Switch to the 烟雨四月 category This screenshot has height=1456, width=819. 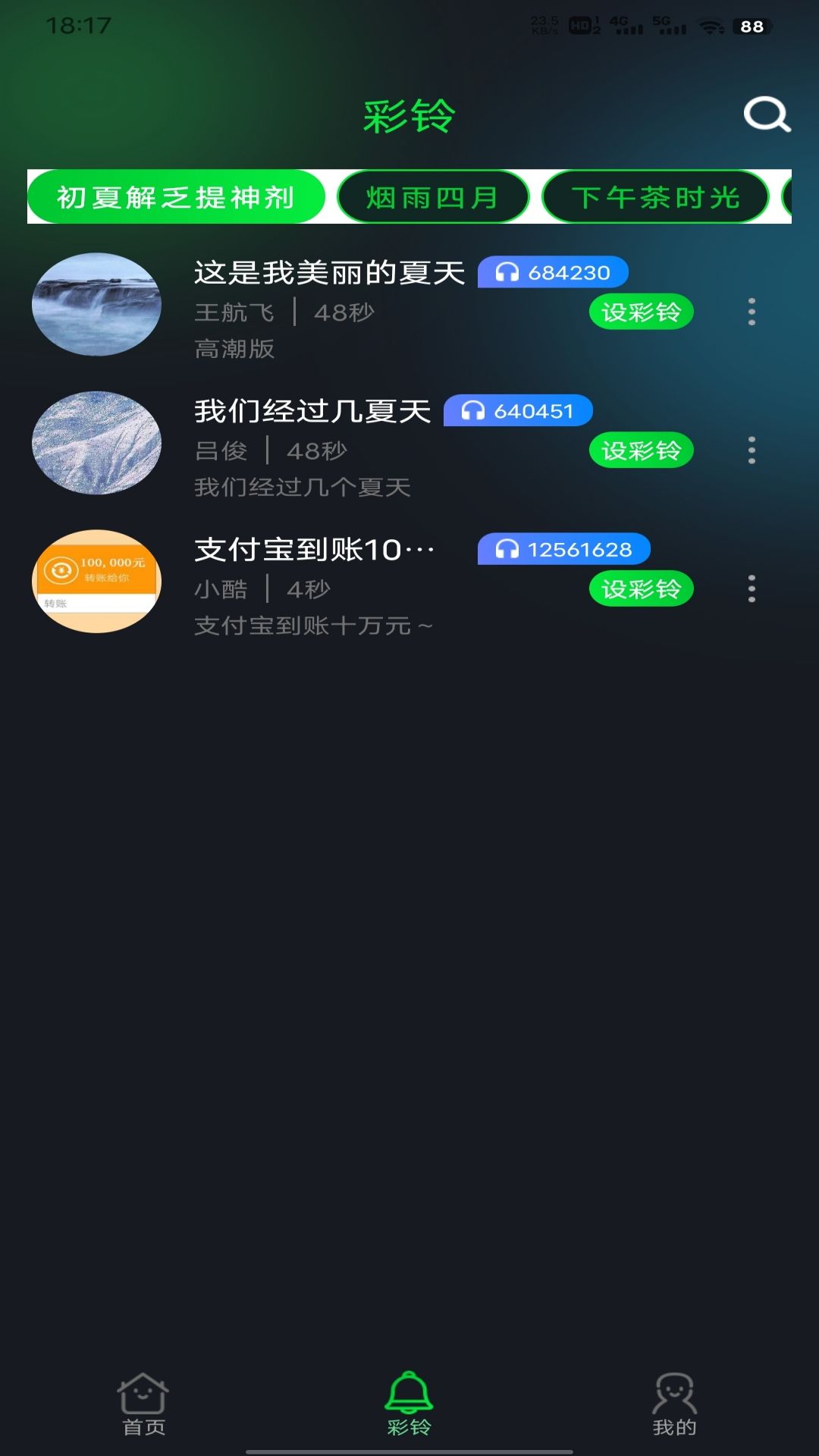click(x=432, y=197)
